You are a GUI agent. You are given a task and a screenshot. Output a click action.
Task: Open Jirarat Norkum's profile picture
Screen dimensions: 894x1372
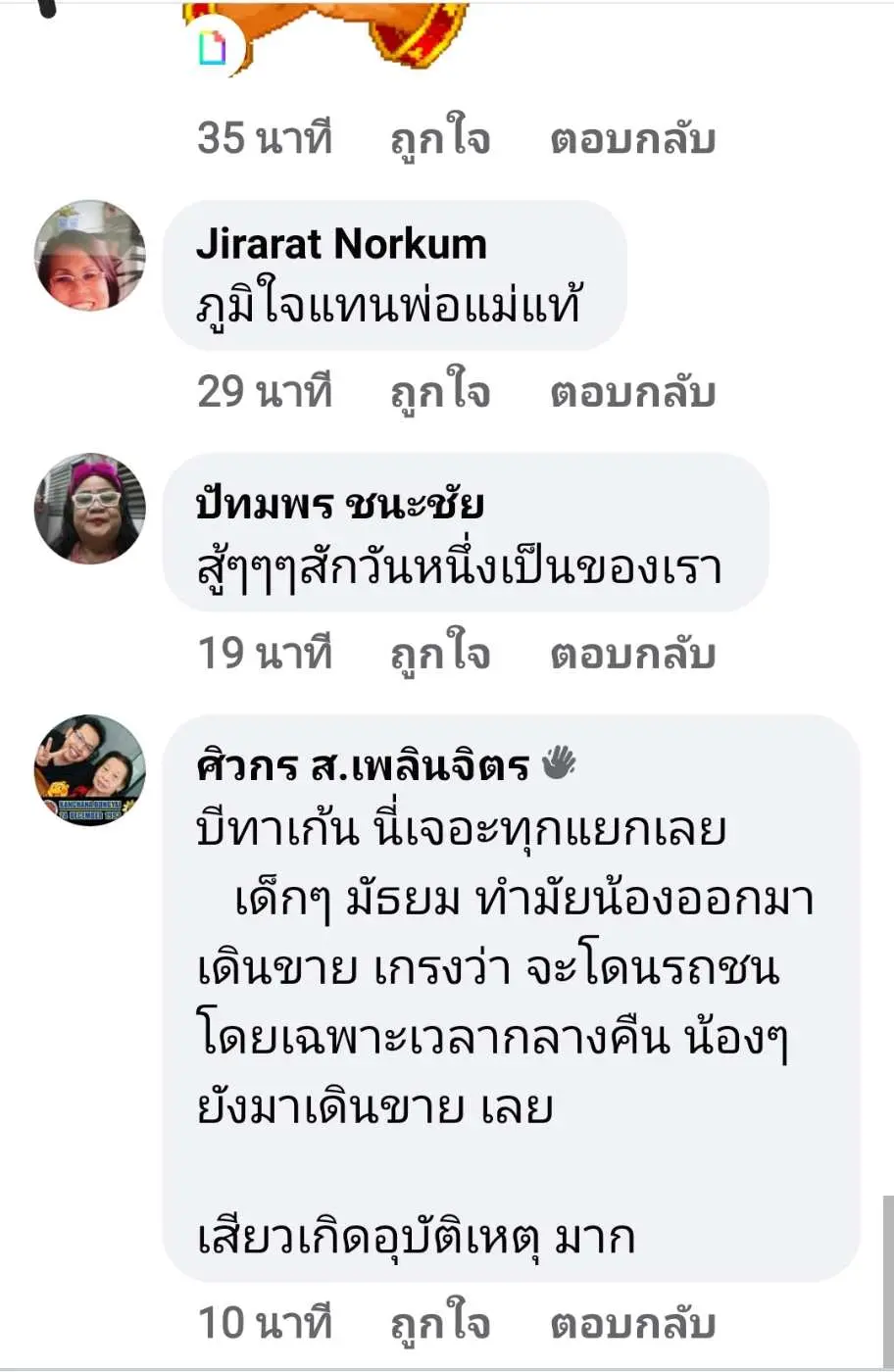[x=90, y=256]
